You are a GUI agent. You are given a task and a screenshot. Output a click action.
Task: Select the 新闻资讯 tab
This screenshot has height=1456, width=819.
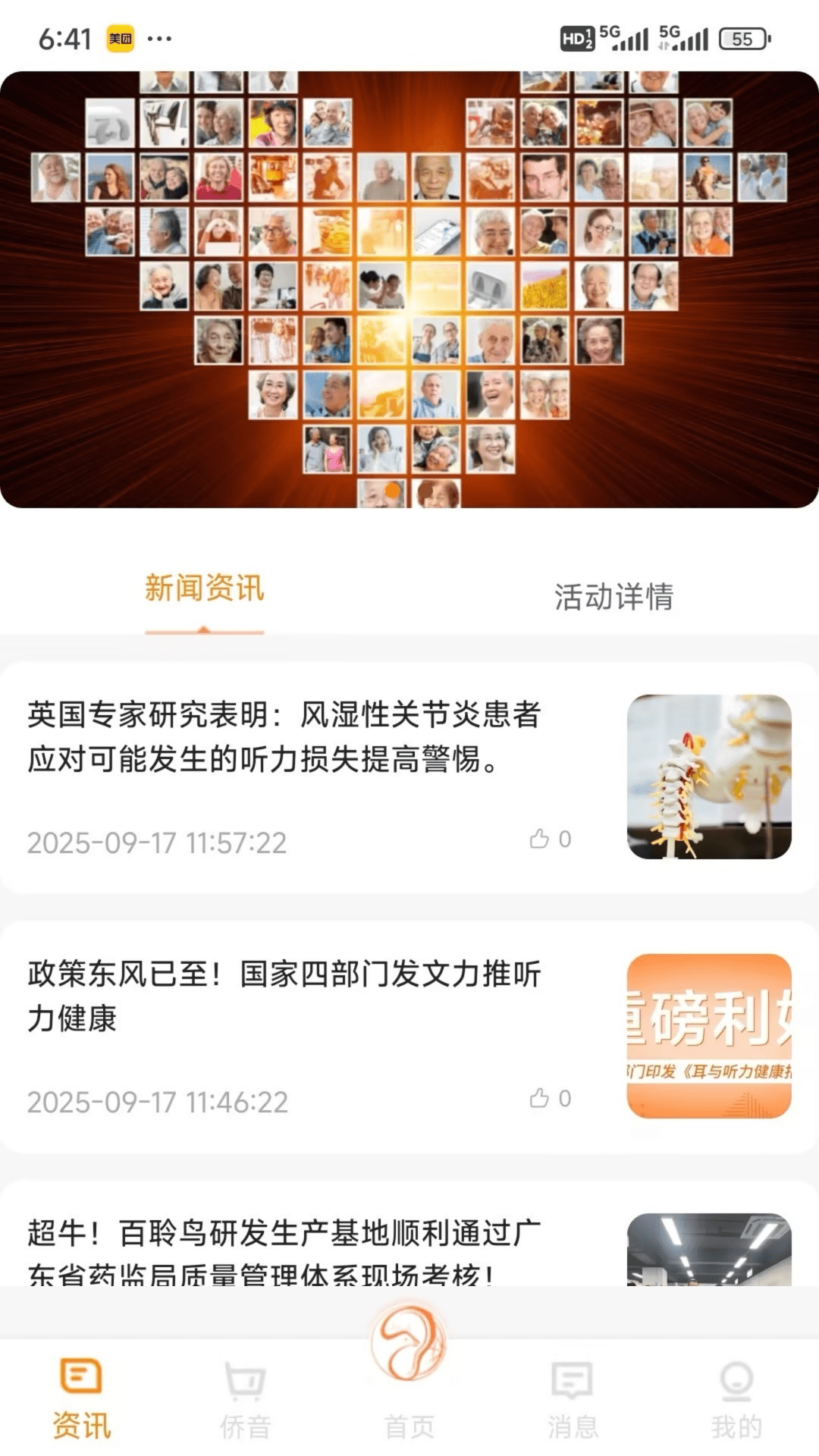[204, 589]
